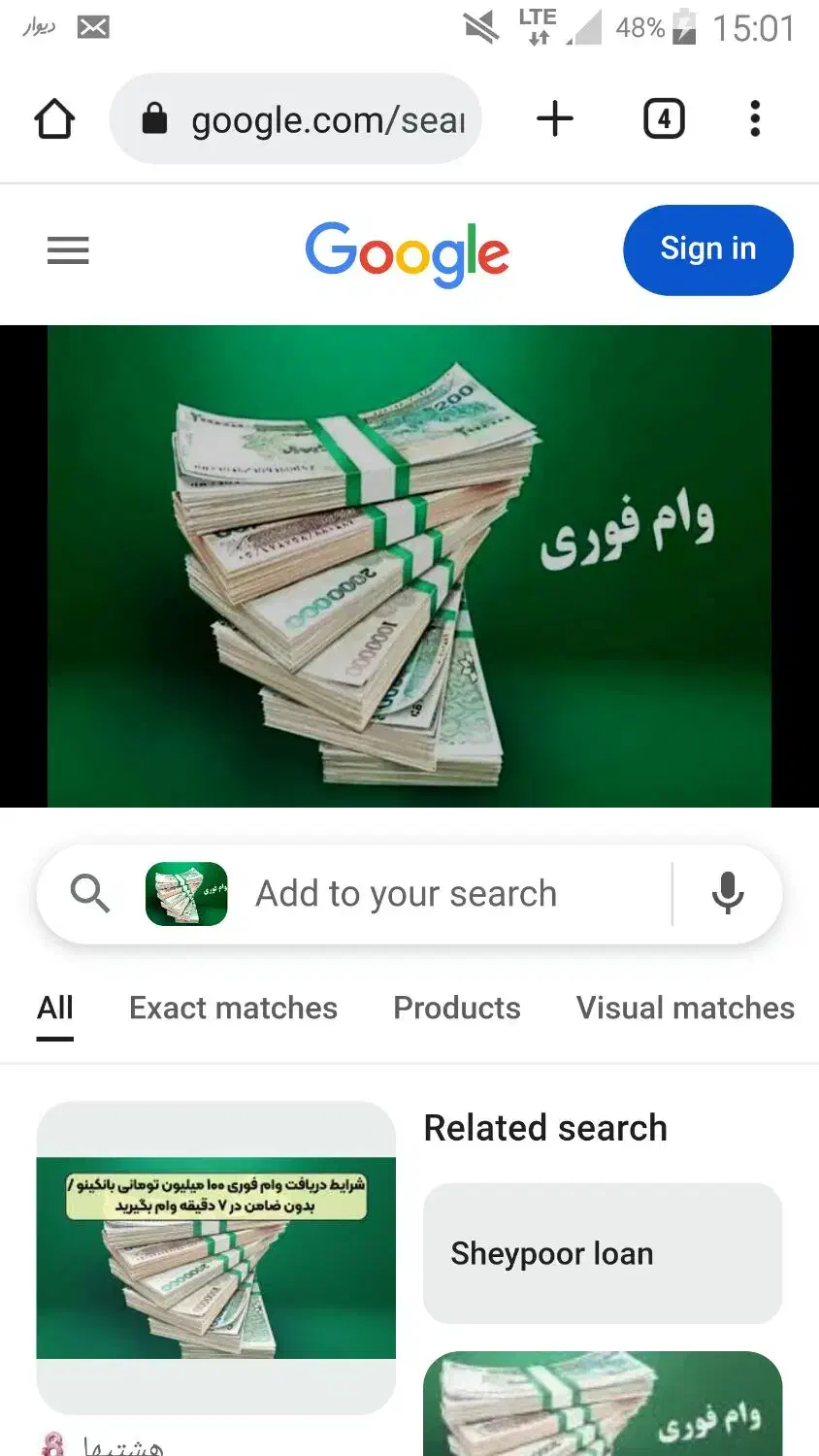The width and height of the screenshot is (819, 1456).
Task: Select the All results tab
Action: point(54,1009)
